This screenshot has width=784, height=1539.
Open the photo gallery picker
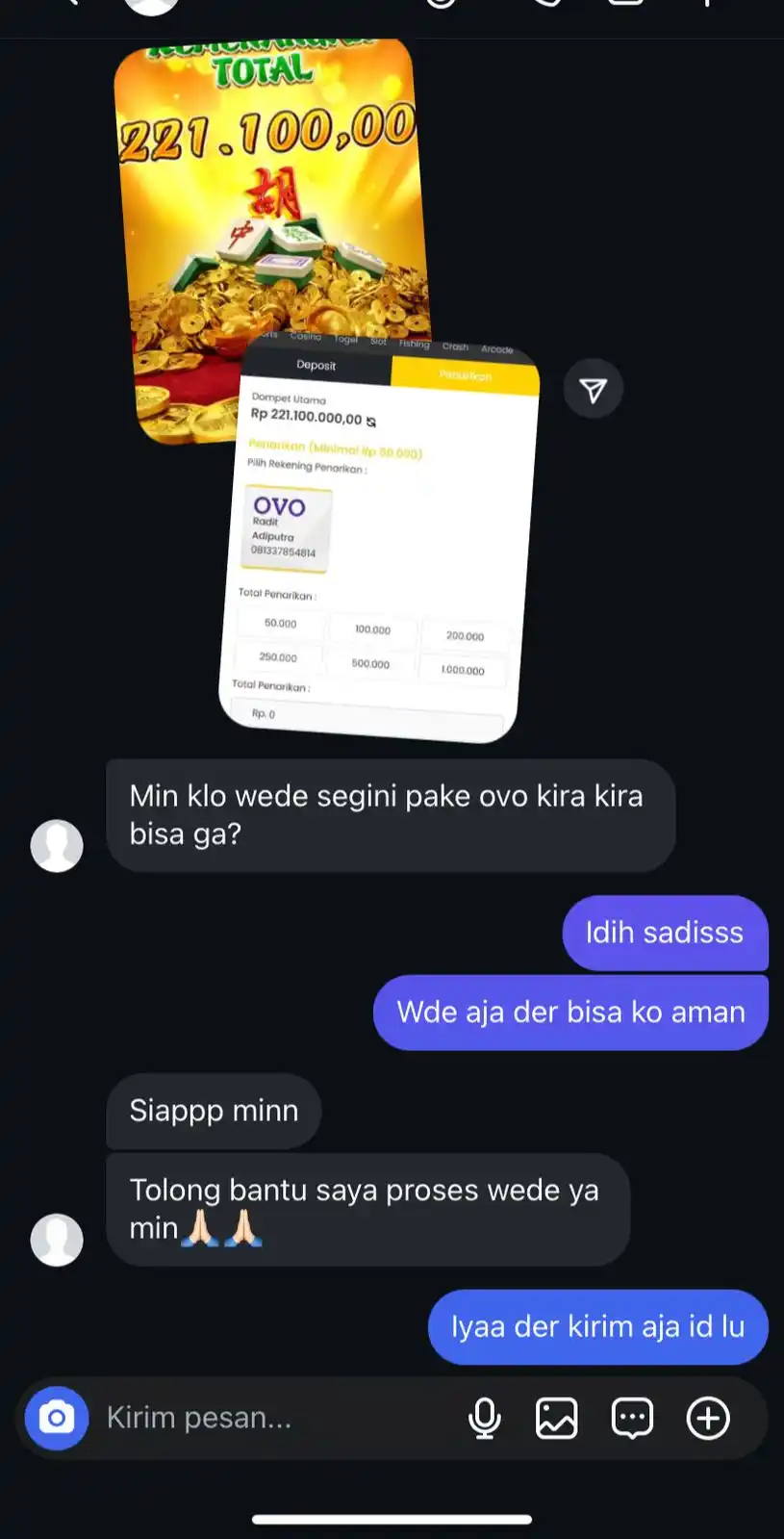557,1418
